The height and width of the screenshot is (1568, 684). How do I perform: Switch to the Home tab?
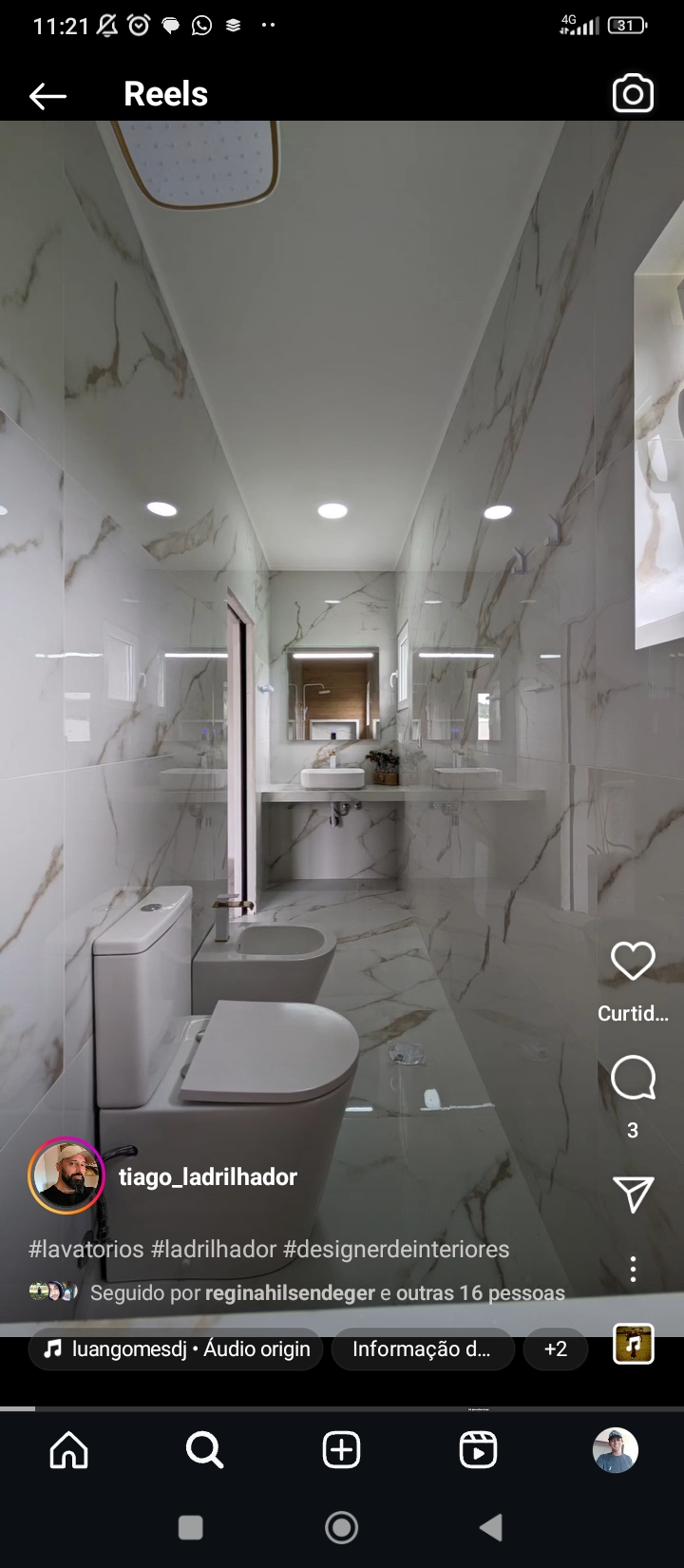(x=68, y=1450)
